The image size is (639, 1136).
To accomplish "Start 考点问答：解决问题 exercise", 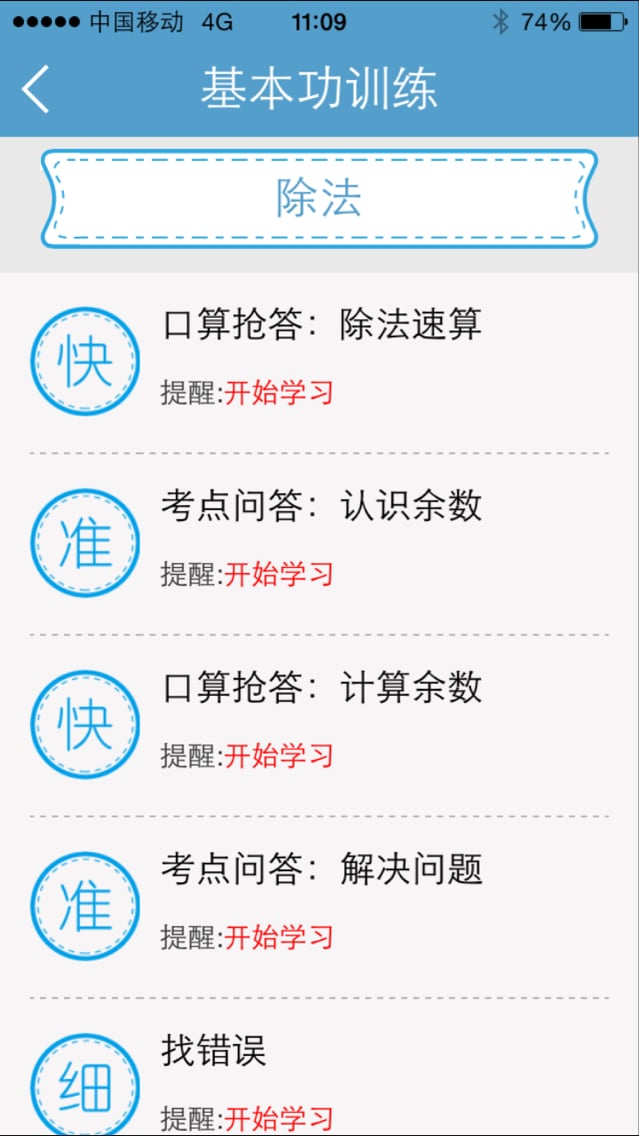I will pos(320,906).
